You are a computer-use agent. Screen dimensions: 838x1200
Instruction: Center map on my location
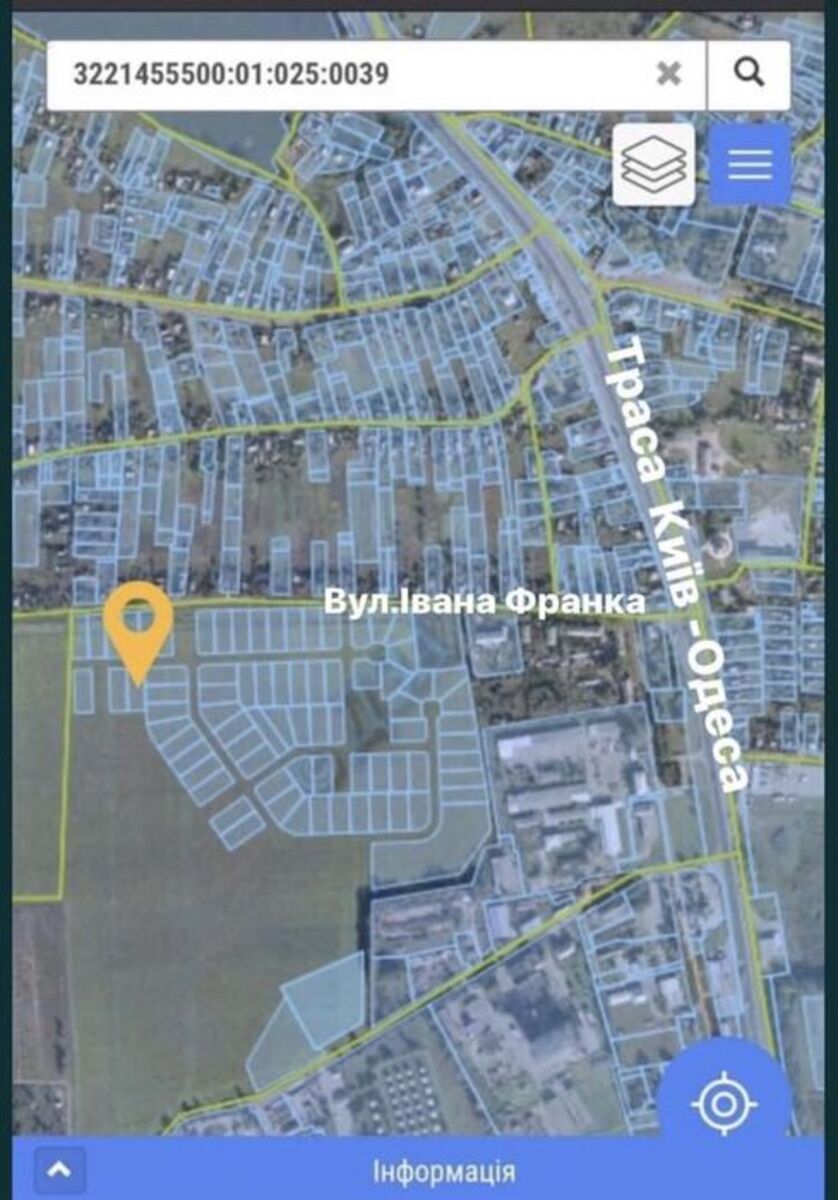[724, 1104]
